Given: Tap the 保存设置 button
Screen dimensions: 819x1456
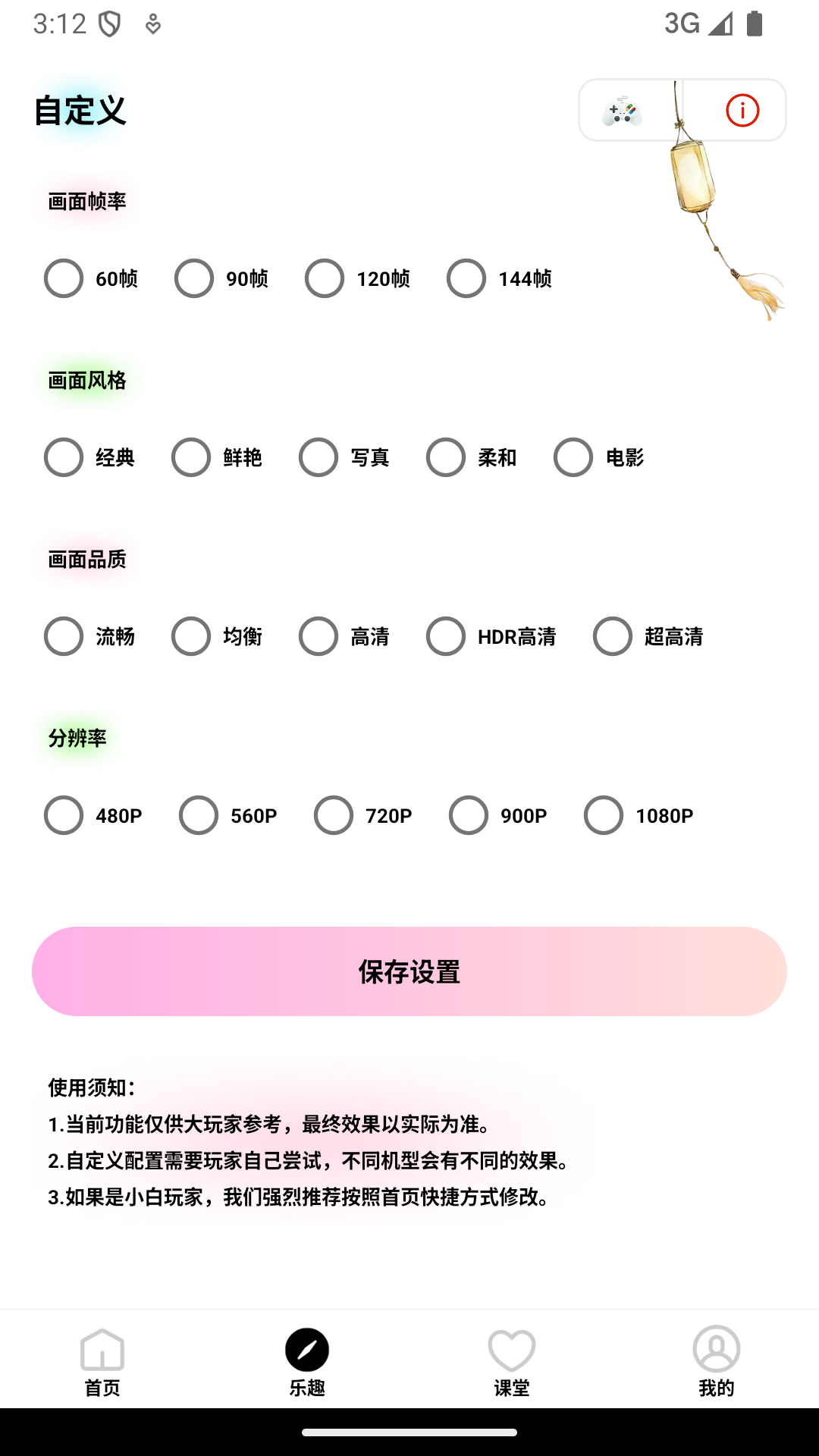Looking at the screenshot, I should click(x=409, y=971).
